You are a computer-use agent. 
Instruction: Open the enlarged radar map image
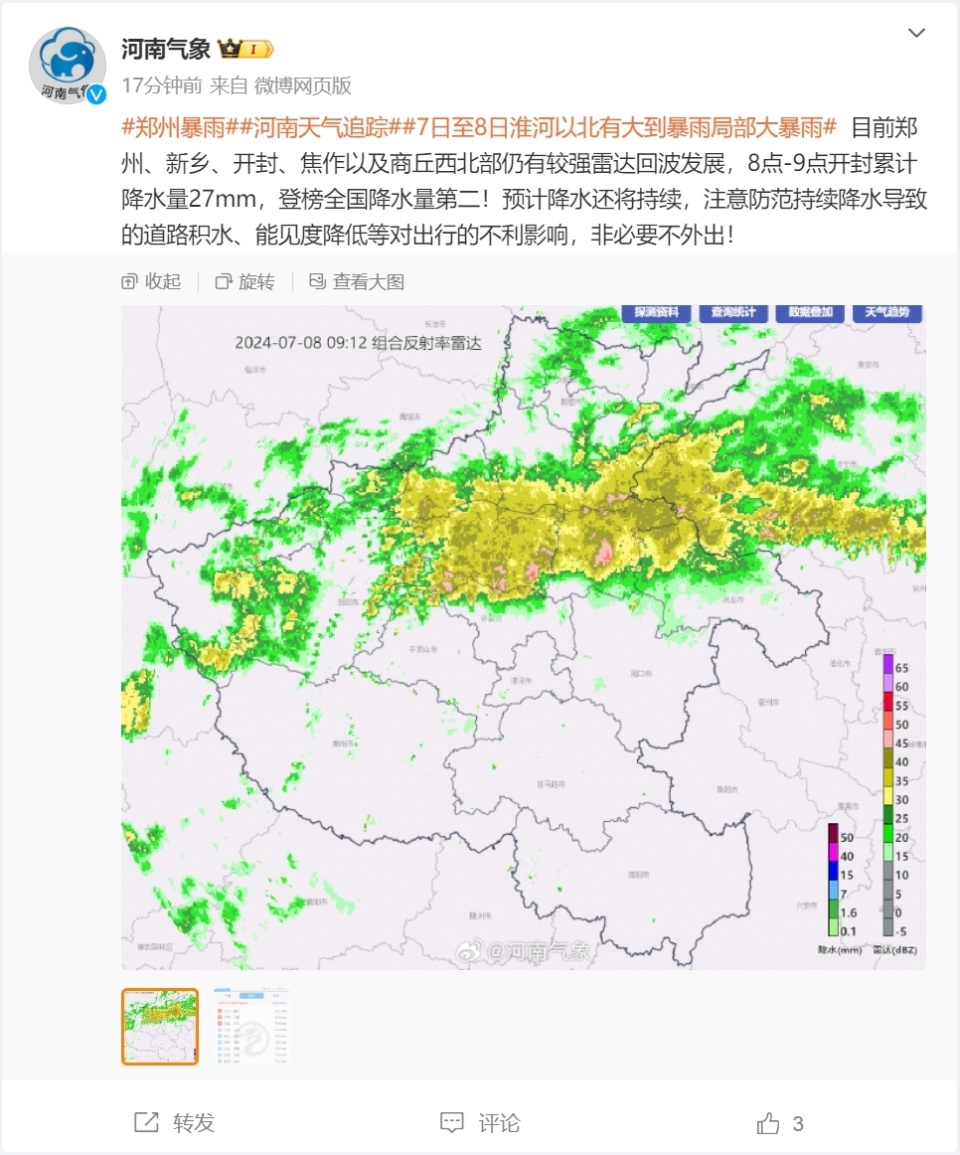tap(523, 637)
